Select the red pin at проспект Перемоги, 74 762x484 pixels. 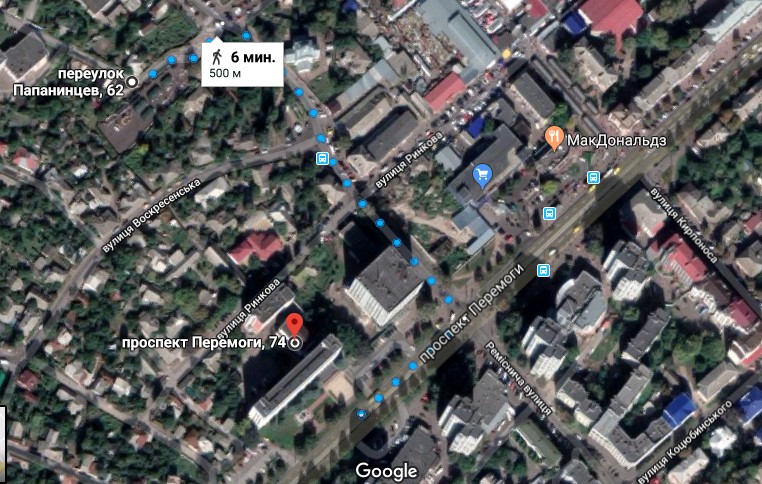coord(295,327)
